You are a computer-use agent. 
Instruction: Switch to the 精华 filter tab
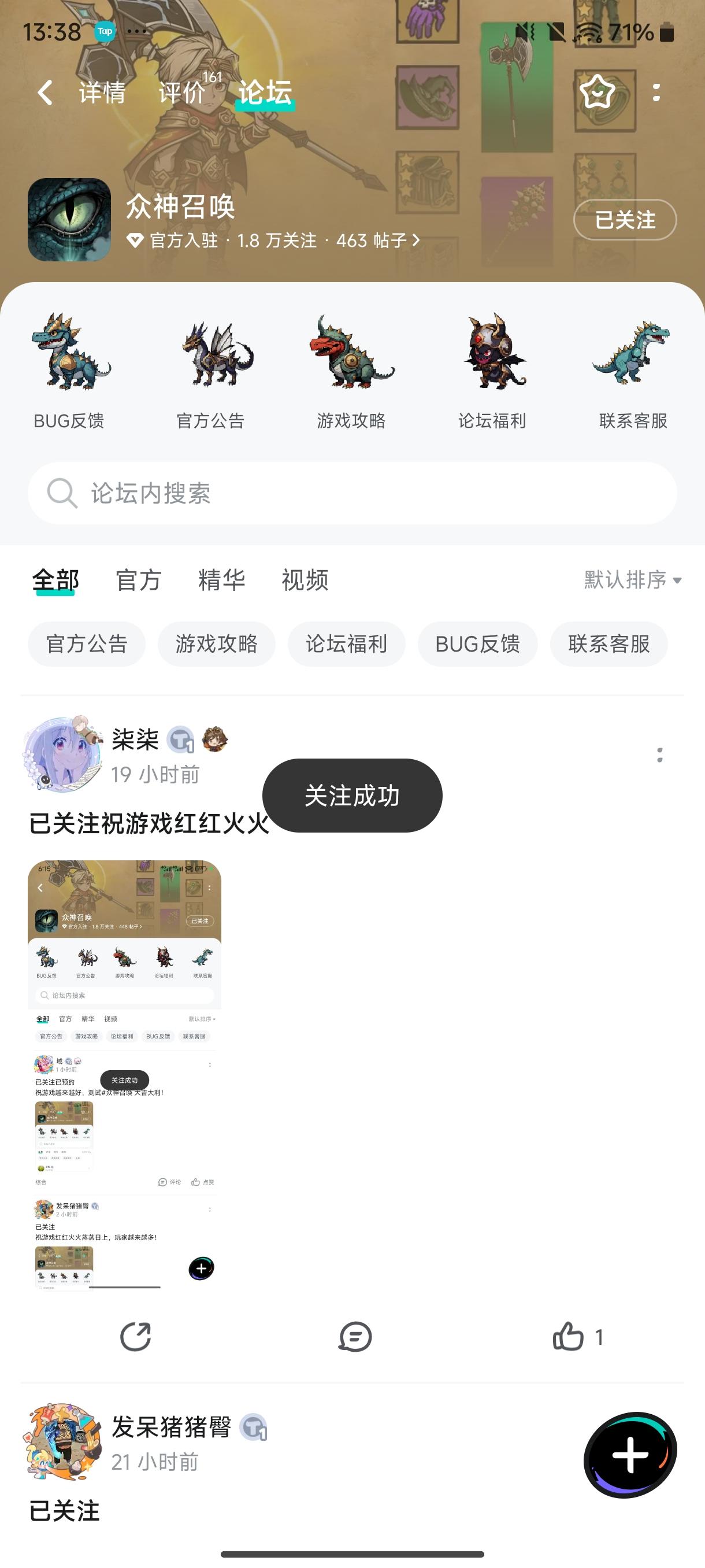pyautogui.click(x=221, y=580)
